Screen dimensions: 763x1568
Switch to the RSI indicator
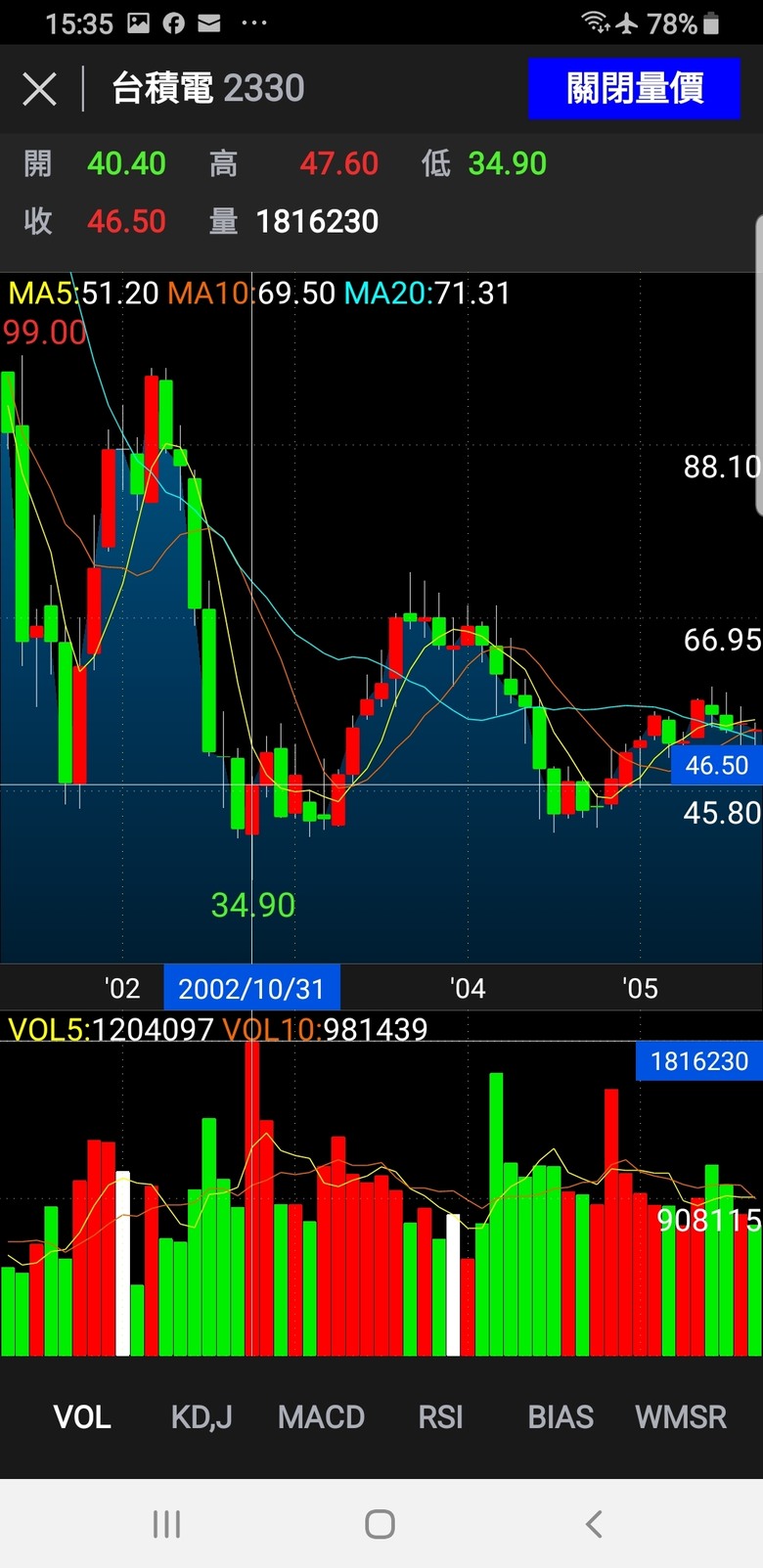pos(440,1416)
